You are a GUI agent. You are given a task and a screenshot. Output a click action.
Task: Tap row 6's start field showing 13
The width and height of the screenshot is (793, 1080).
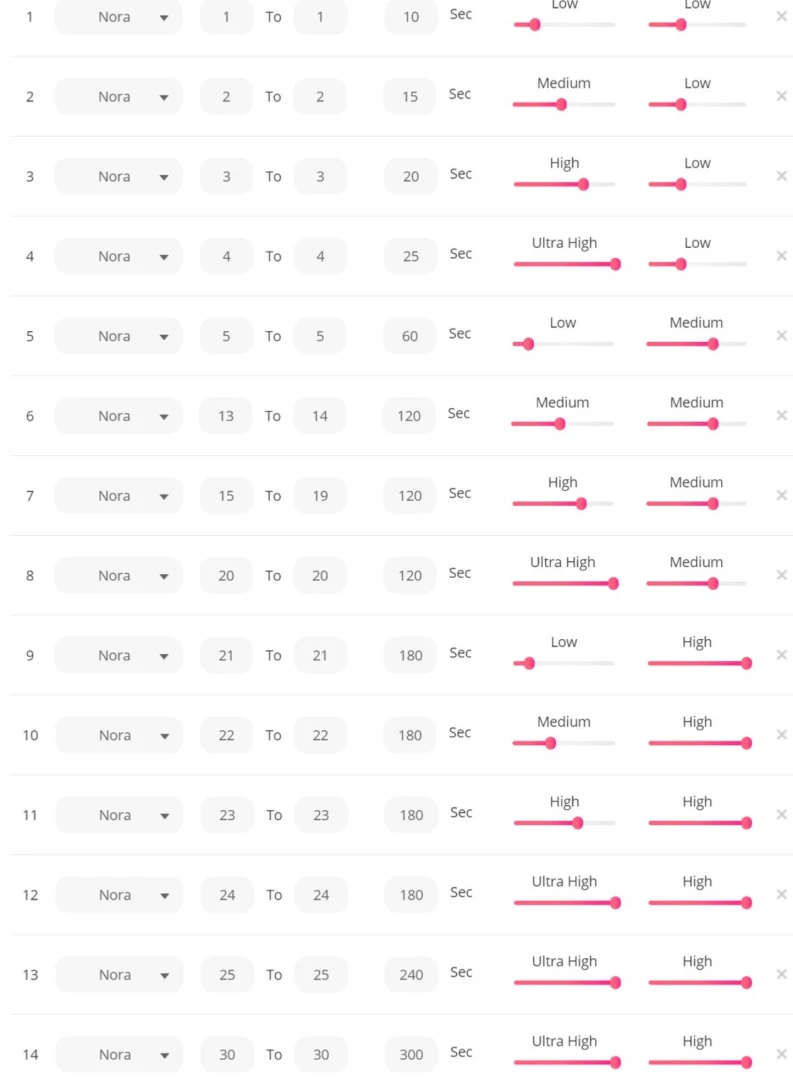(226, 416)
